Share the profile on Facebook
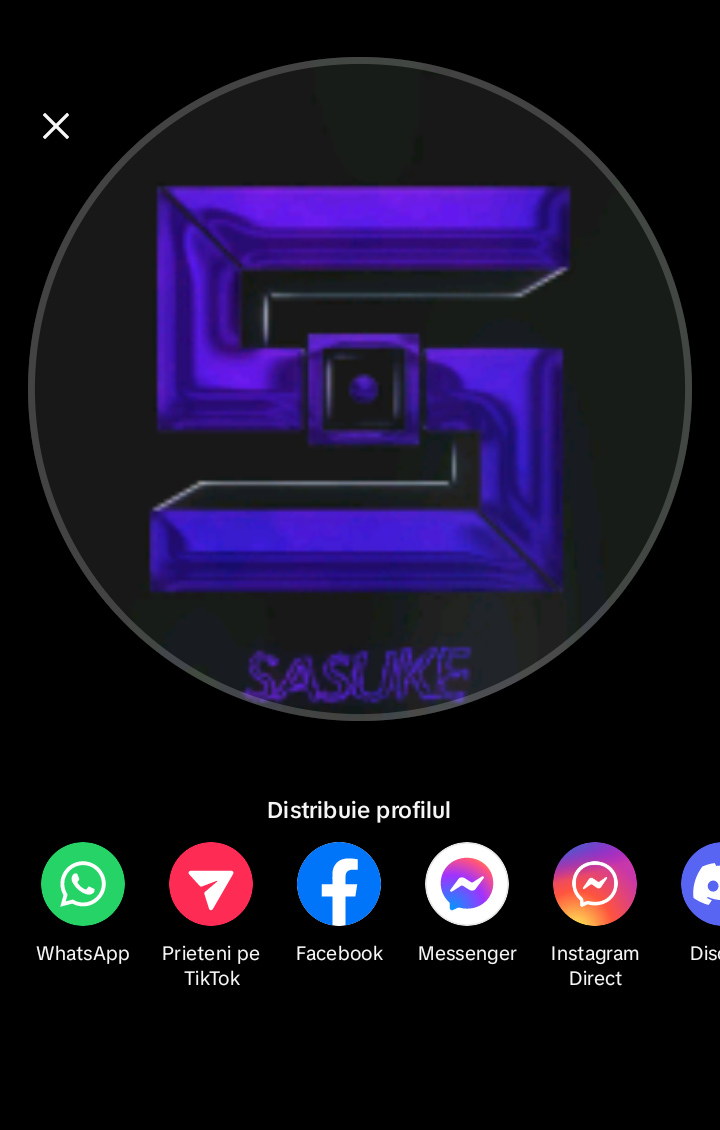This screenshot has height=1130, width=720. pos(339,885)
